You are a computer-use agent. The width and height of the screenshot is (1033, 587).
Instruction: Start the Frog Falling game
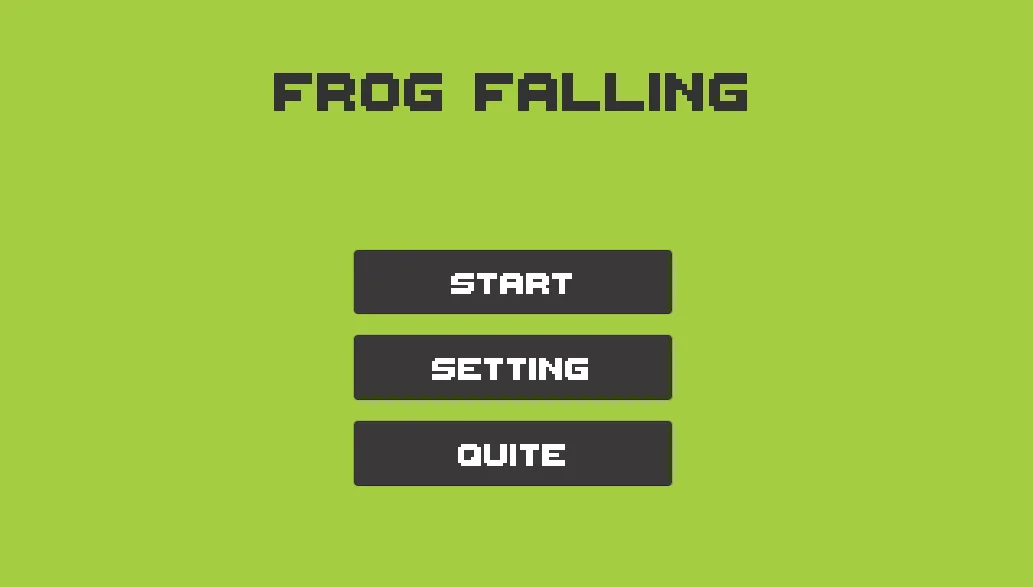[x=512, y=282]
